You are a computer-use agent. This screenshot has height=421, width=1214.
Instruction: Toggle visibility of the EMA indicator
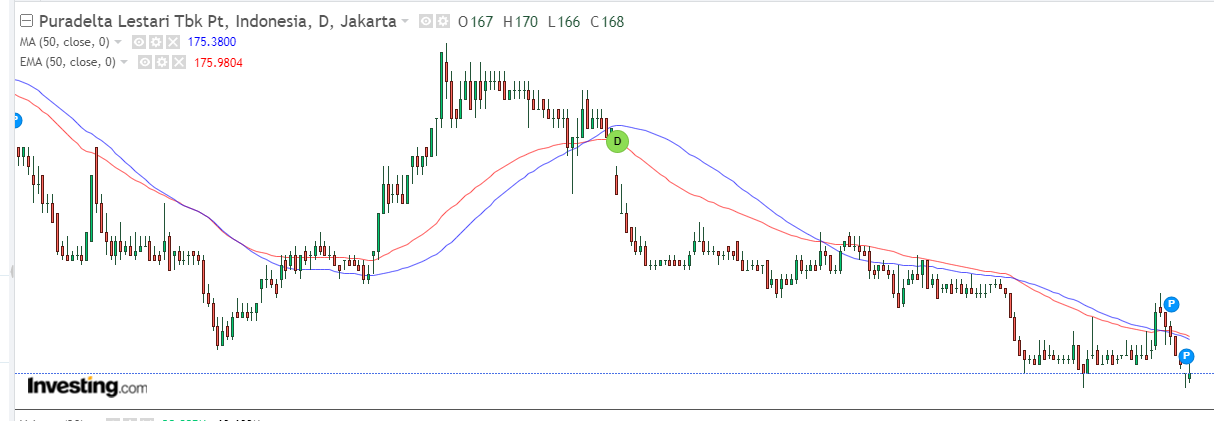click(145, 62)
